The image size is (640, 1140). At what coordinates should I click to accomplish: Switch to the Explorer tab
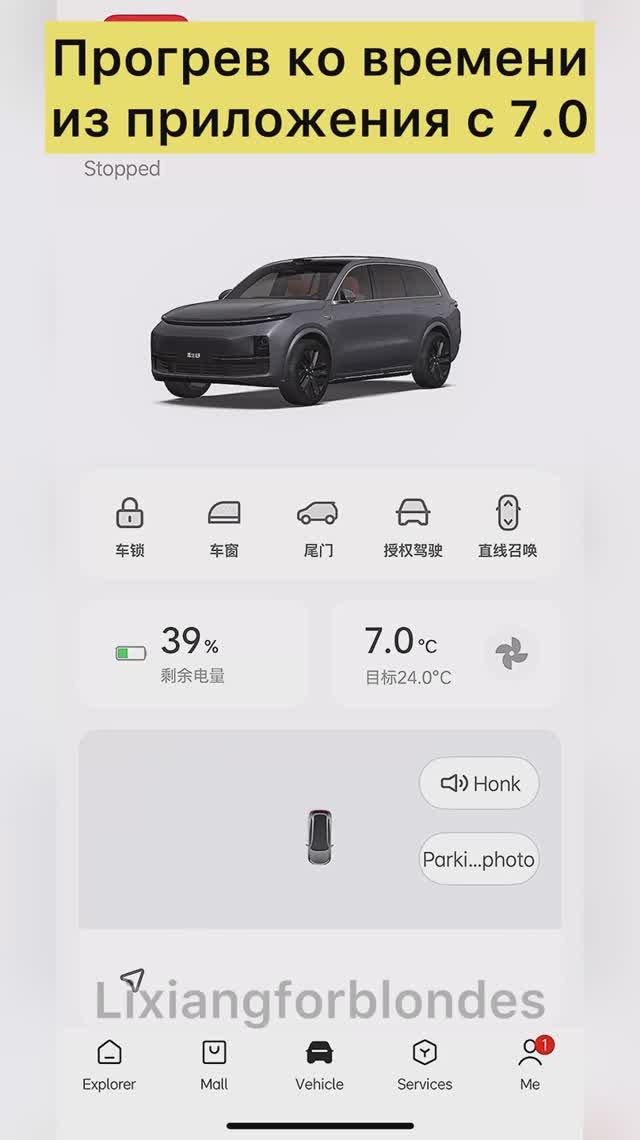click(109, 1064)
